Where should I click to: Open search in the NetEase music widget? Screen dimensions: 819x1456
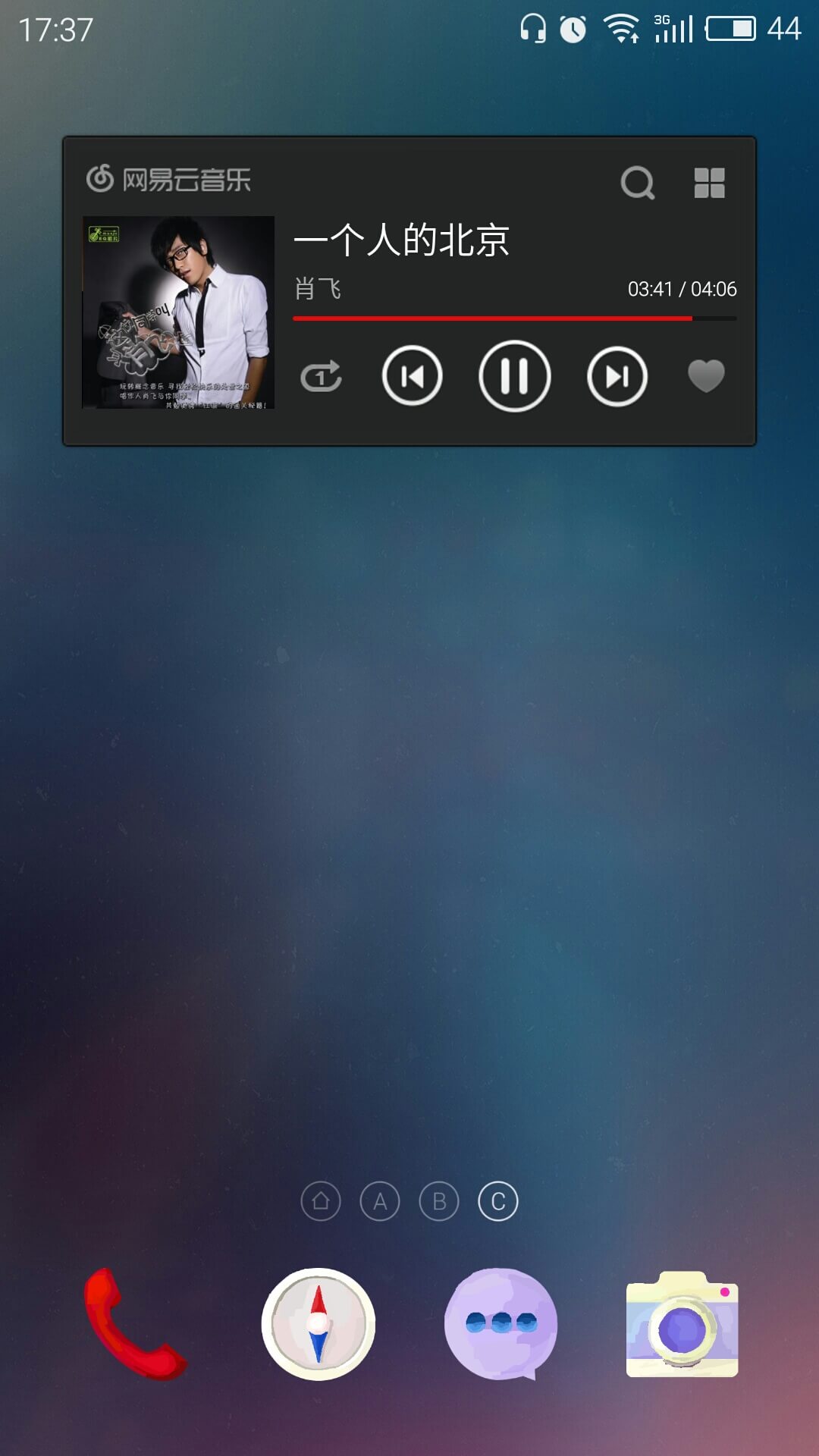(x=637, y=183)
